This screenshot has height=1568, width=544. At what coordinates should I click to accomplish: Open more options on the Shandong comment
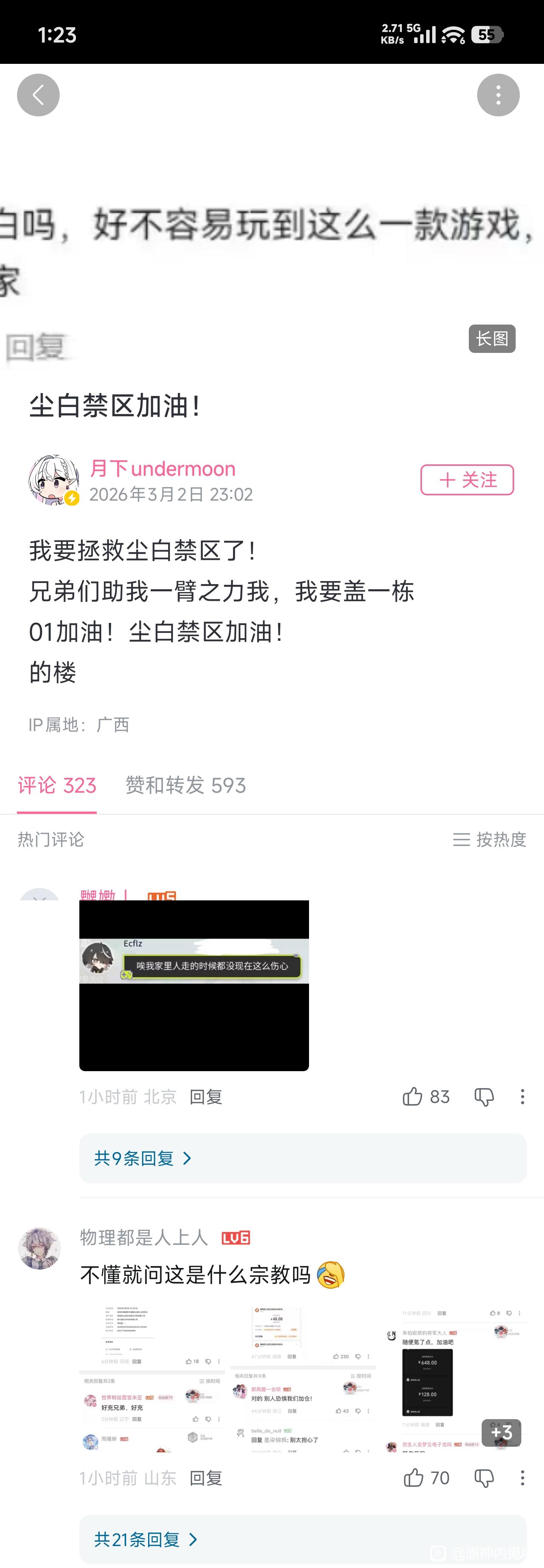[x=522, y=1478]
